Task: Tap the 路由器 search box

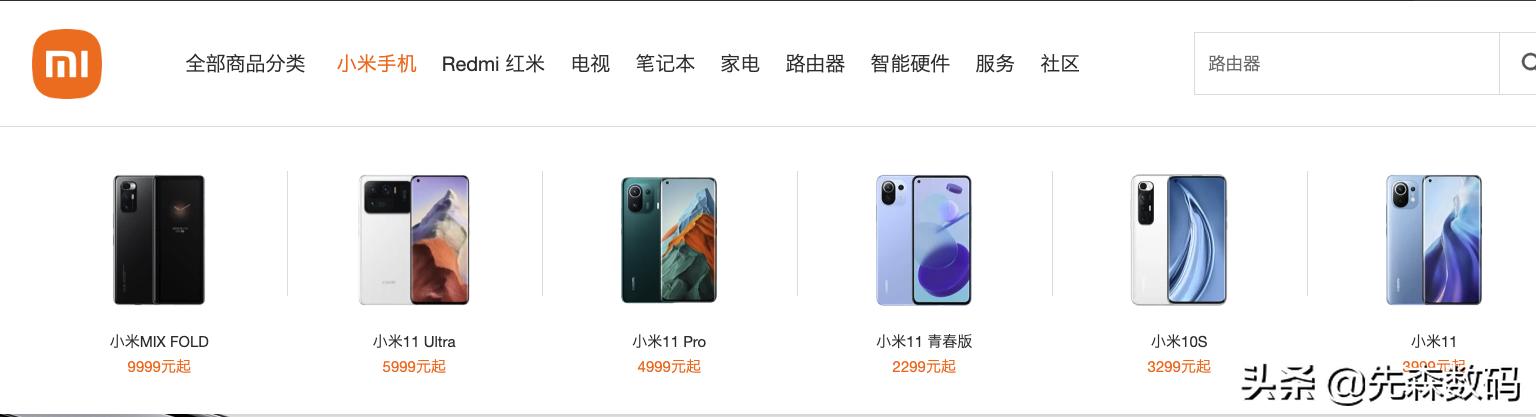Action: [x=1345, y=64]
